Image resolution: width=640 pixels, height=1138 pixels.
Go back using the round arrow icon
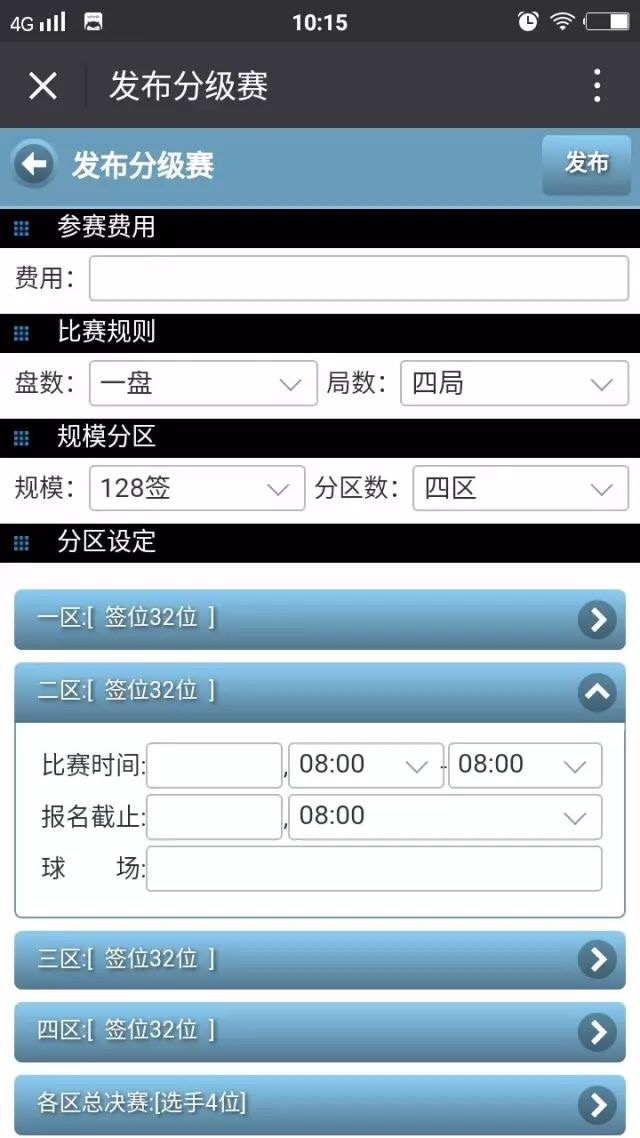coord(33,165)
